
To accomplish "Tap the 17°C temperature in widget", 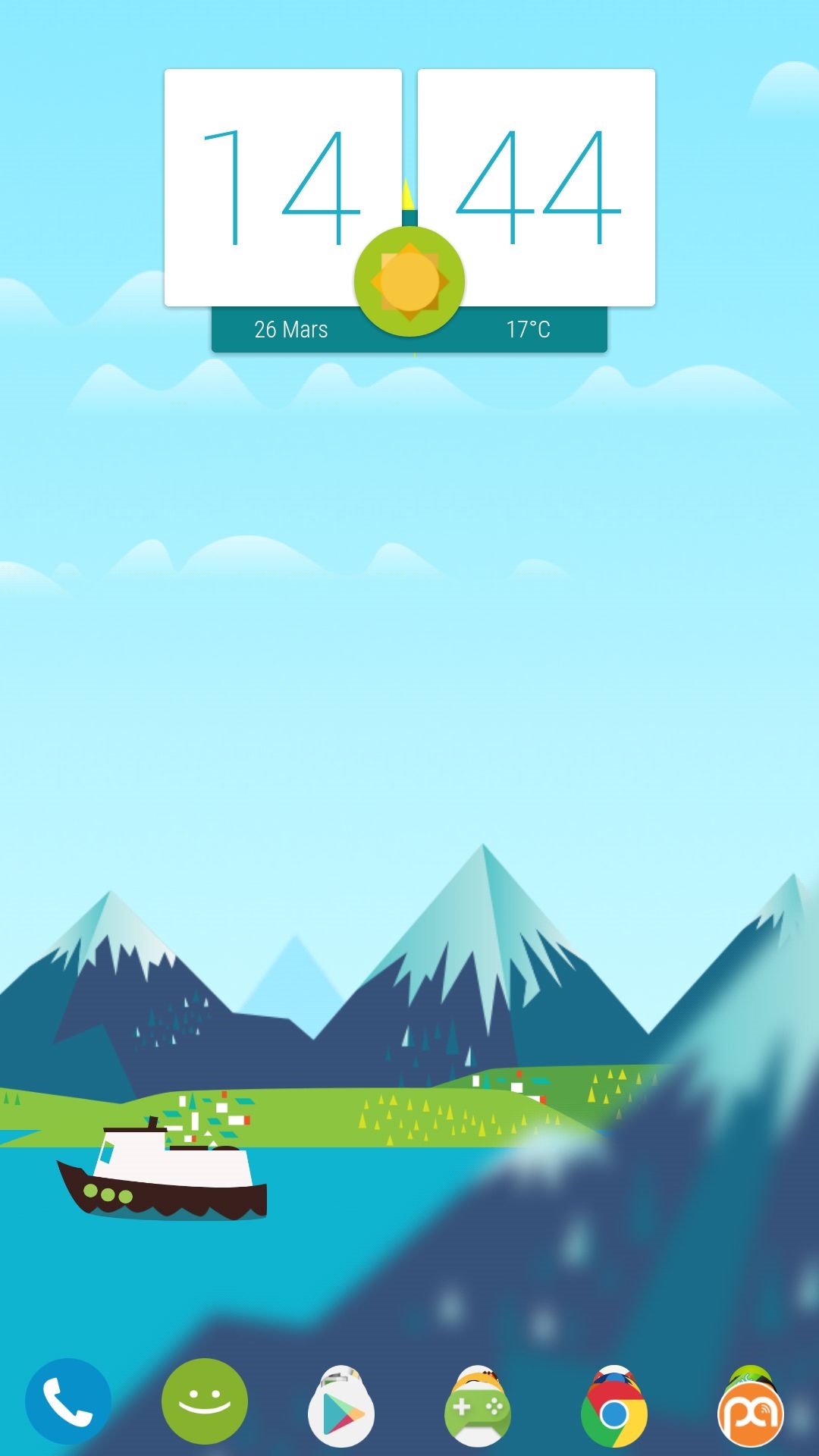I will coord(528,330).
